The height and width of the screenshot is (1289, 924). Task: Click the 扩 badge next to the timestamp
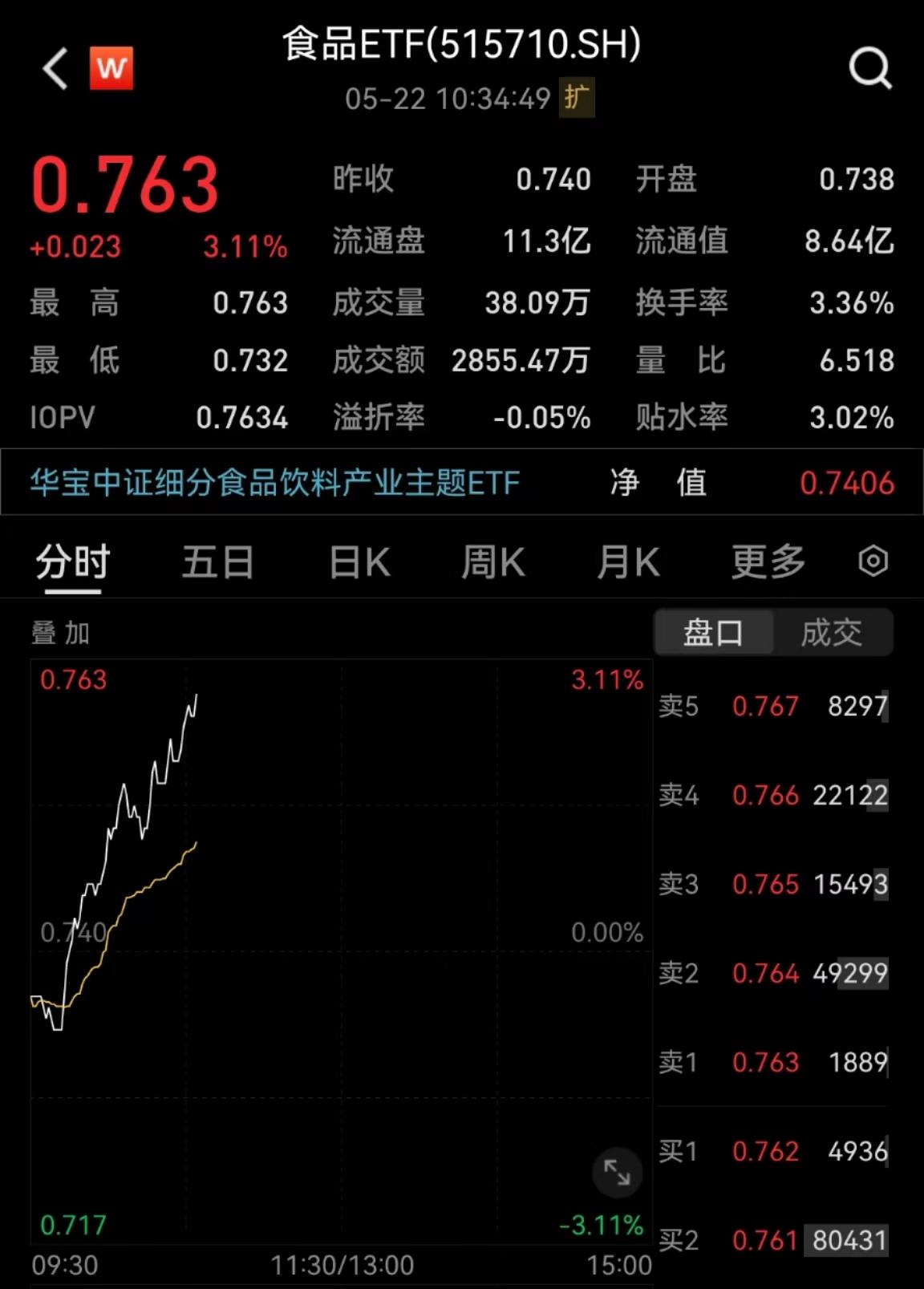tap(577, 99)
